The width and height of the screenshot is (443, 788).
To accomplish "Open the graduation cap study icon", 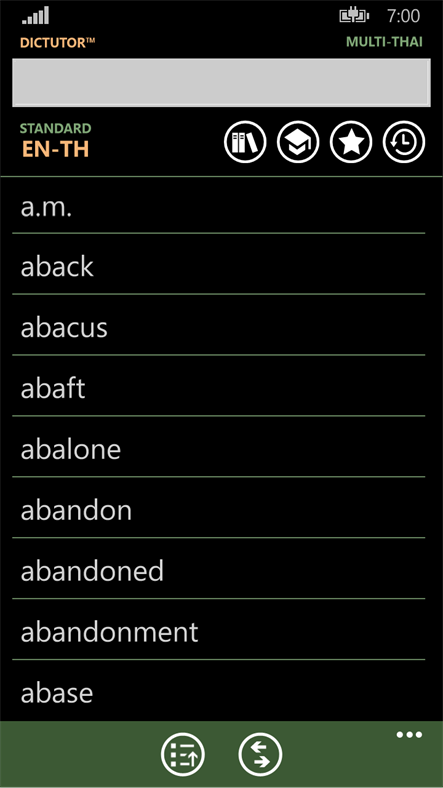I will (x=298, y=142).
